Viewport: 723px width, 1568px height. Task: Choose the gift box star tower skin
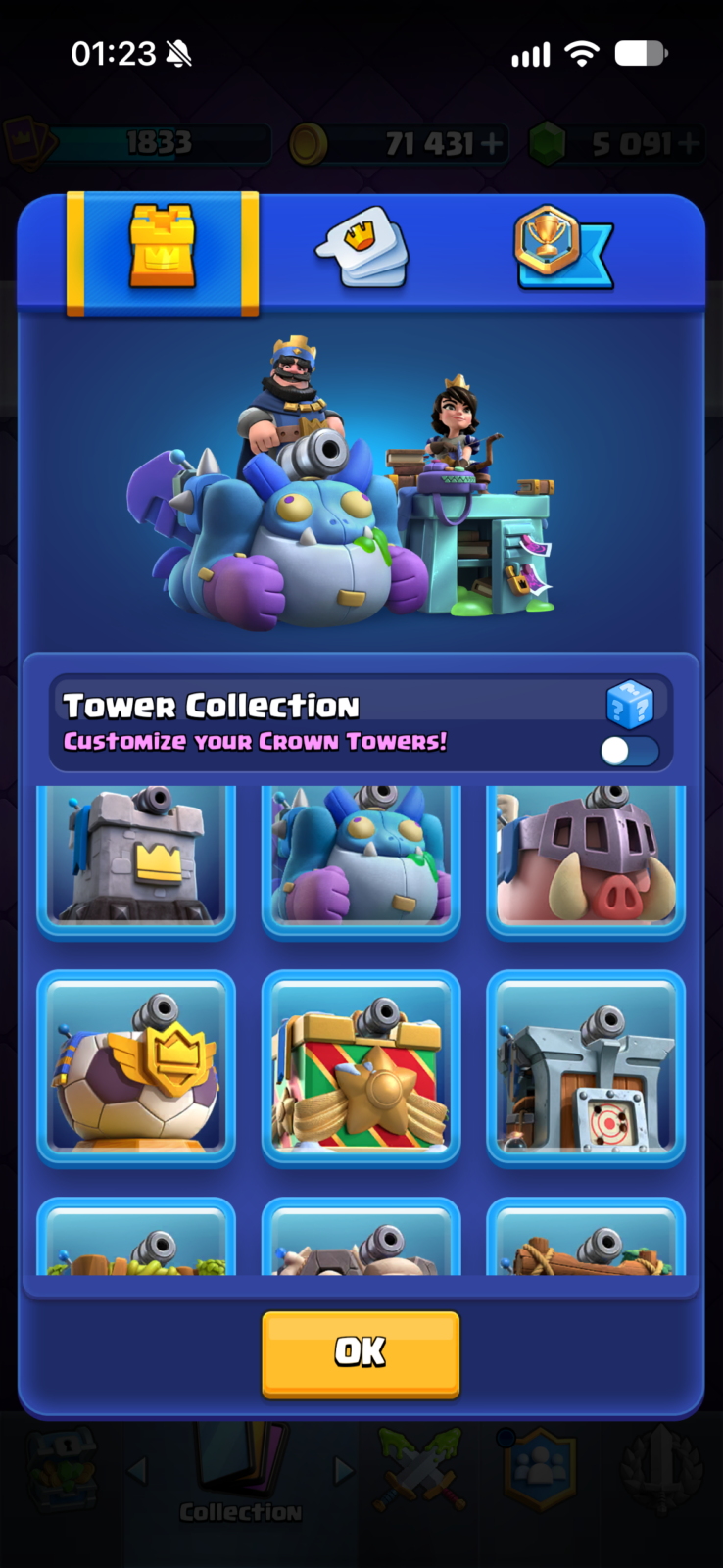tap(361, 1068)
